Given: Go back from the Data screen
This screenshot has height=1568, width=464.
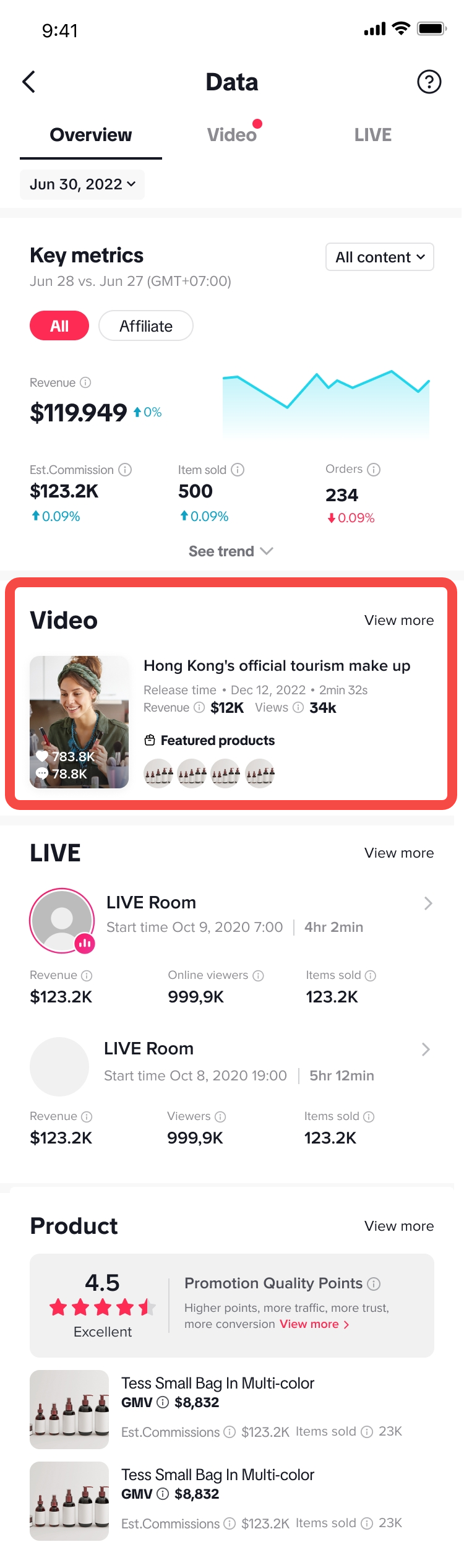Looking at the screenshot, I should 29,82.
